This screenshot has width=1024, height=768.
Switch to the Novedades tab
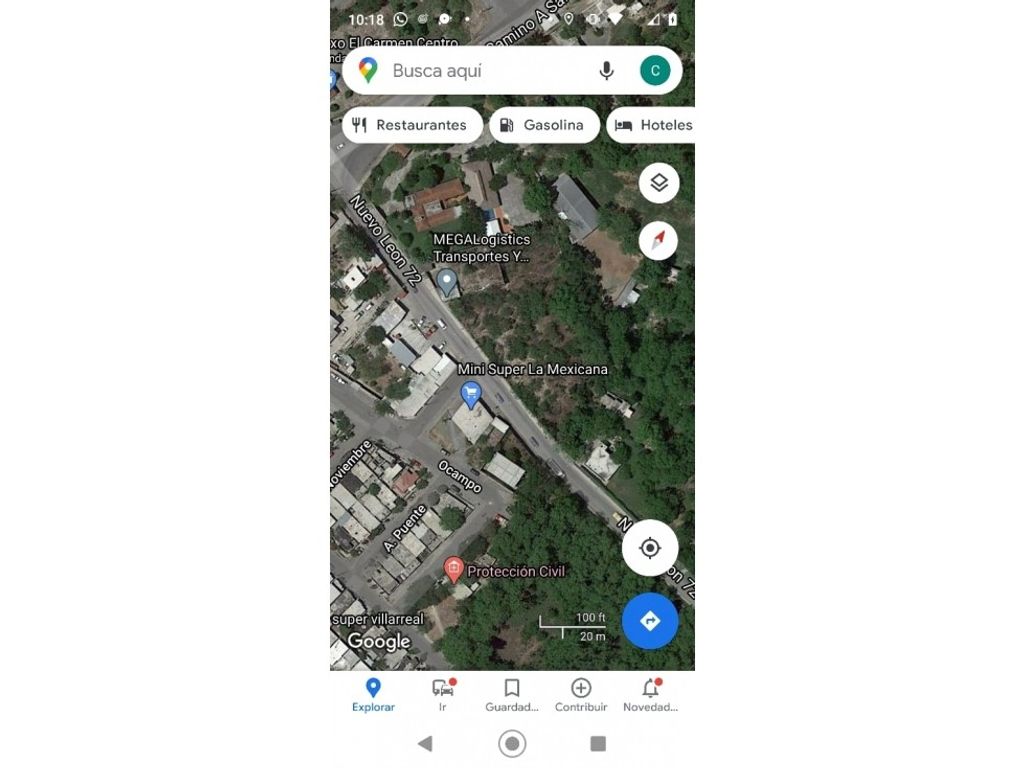pyautogui.click(x=650, y=695)
